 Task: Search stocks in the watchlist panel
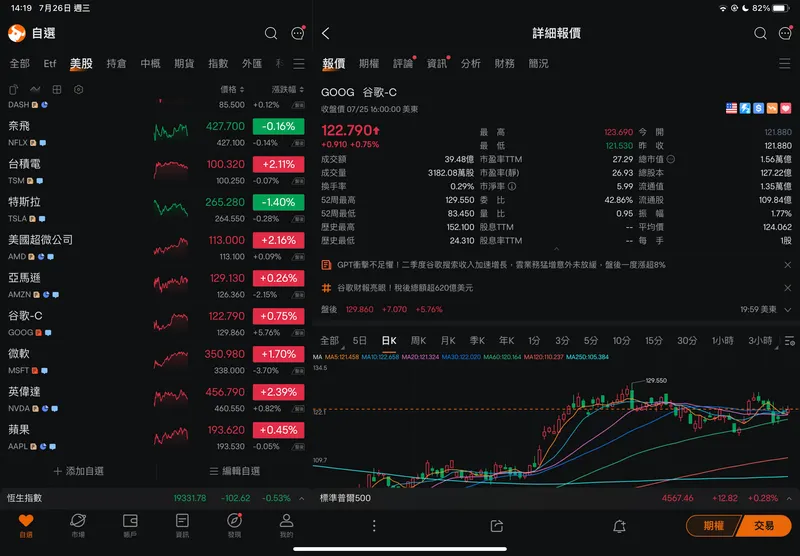271,33
